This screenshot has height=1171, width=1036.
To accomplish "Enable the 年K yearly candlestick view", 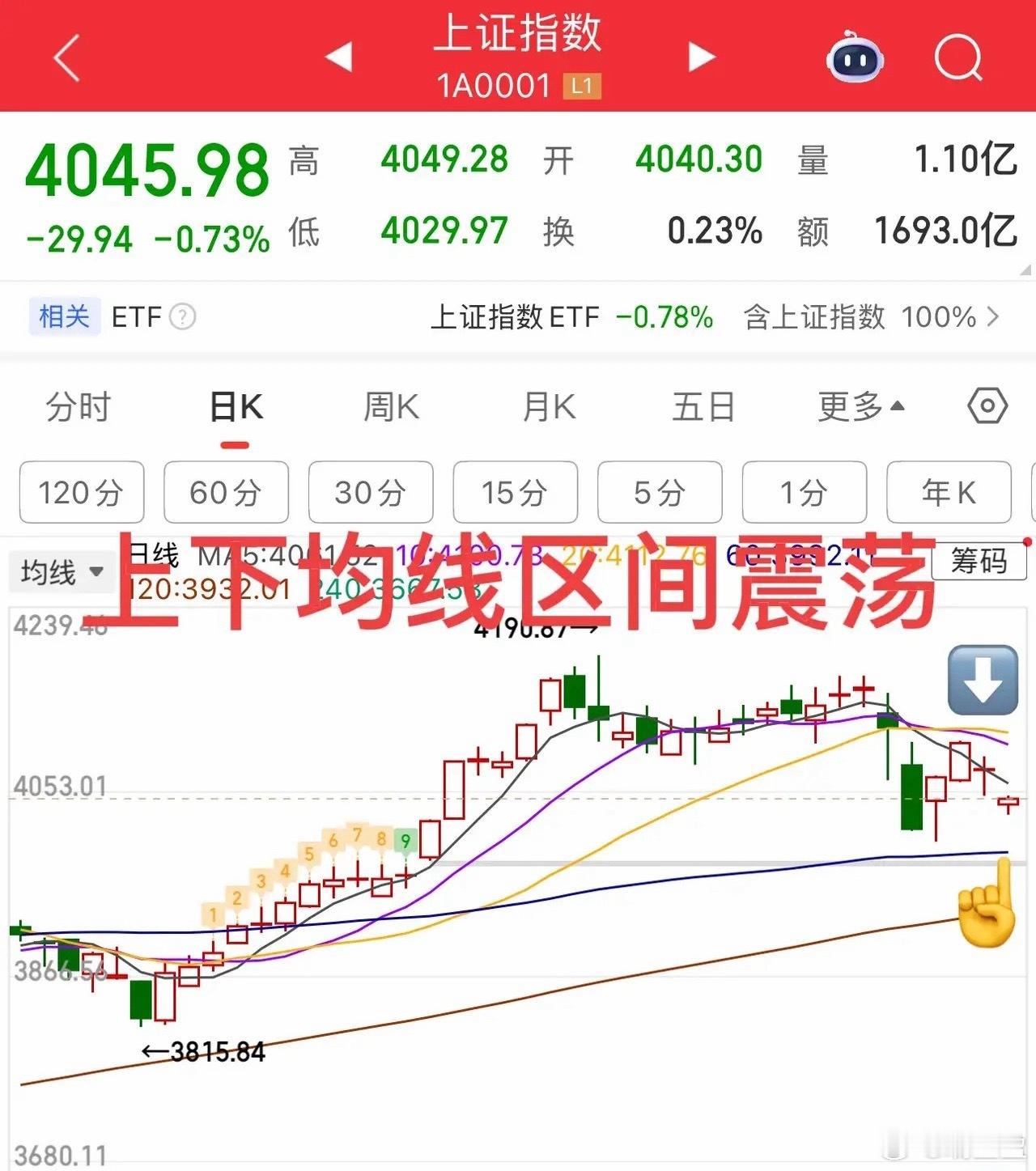I will pyautogui.click(x=948, y=491).
